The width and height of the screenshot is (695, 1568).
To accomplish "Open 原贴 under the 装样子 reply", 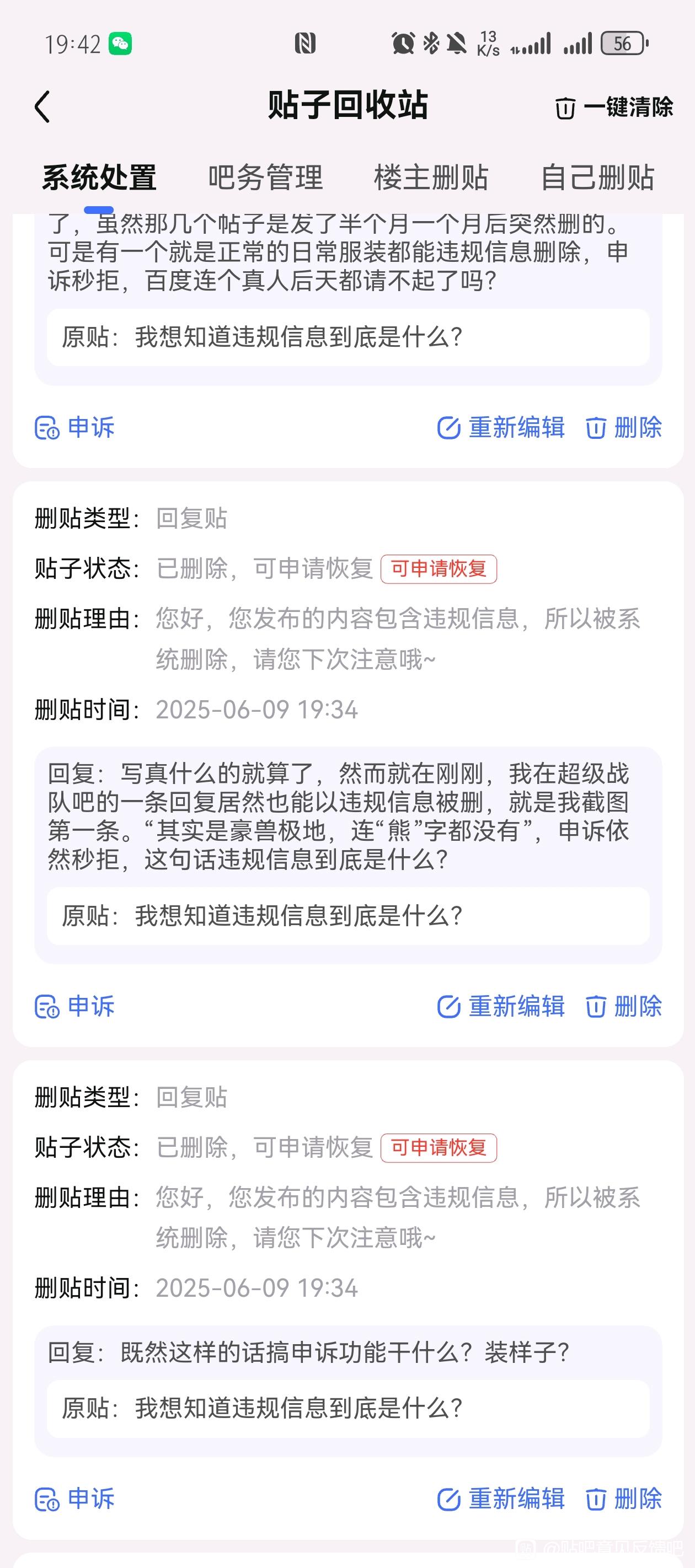I will [348, 1408].
